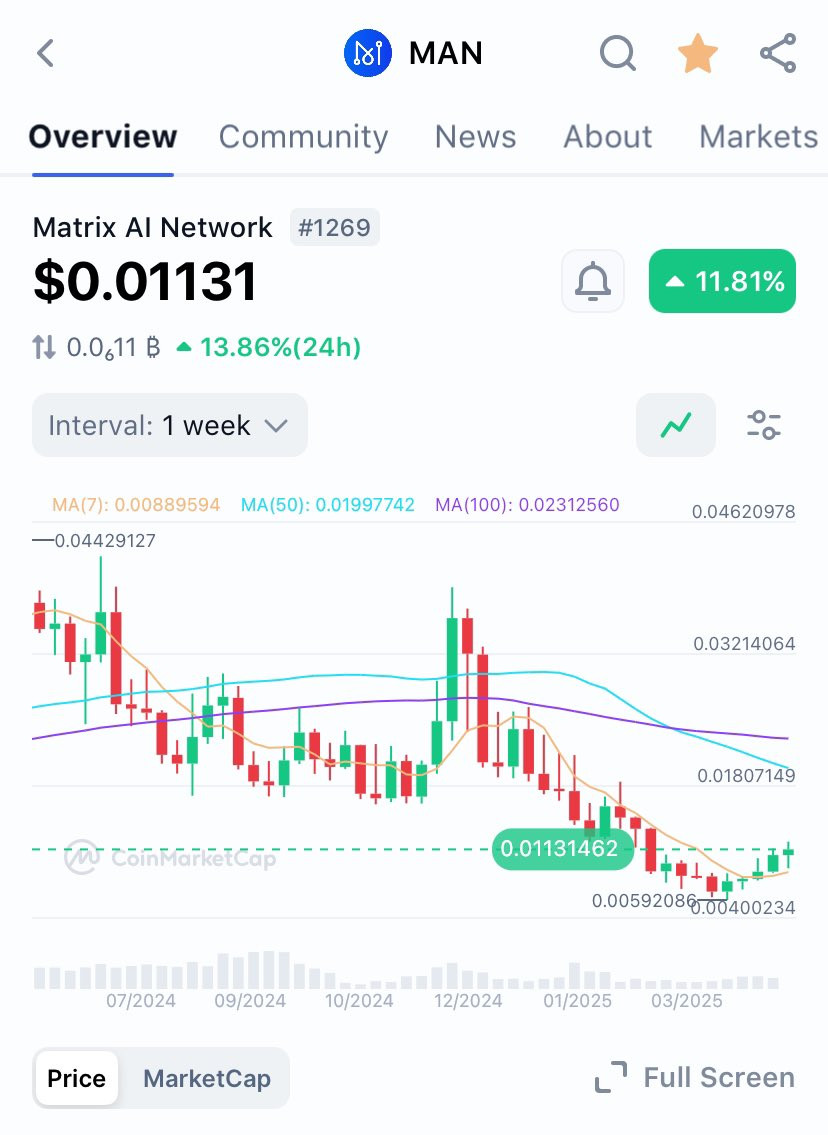Set a price alert with the bell
The image size is (828, 1135).
(593, 281)
